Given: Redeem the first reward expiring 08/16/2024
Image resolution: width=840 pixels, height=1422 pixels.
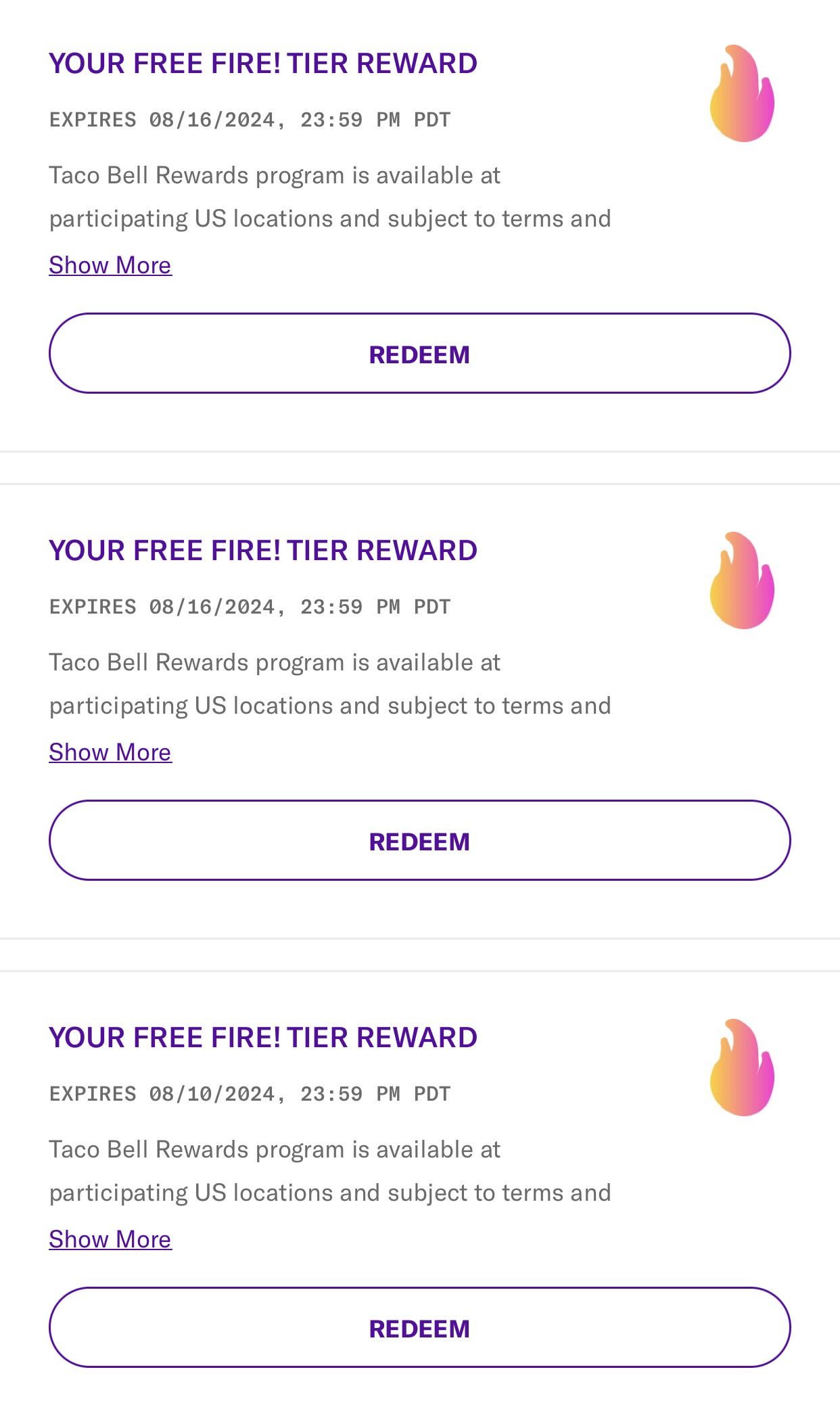Looking at the screenshot, I should pyautogui.click(x=419, y=353).
